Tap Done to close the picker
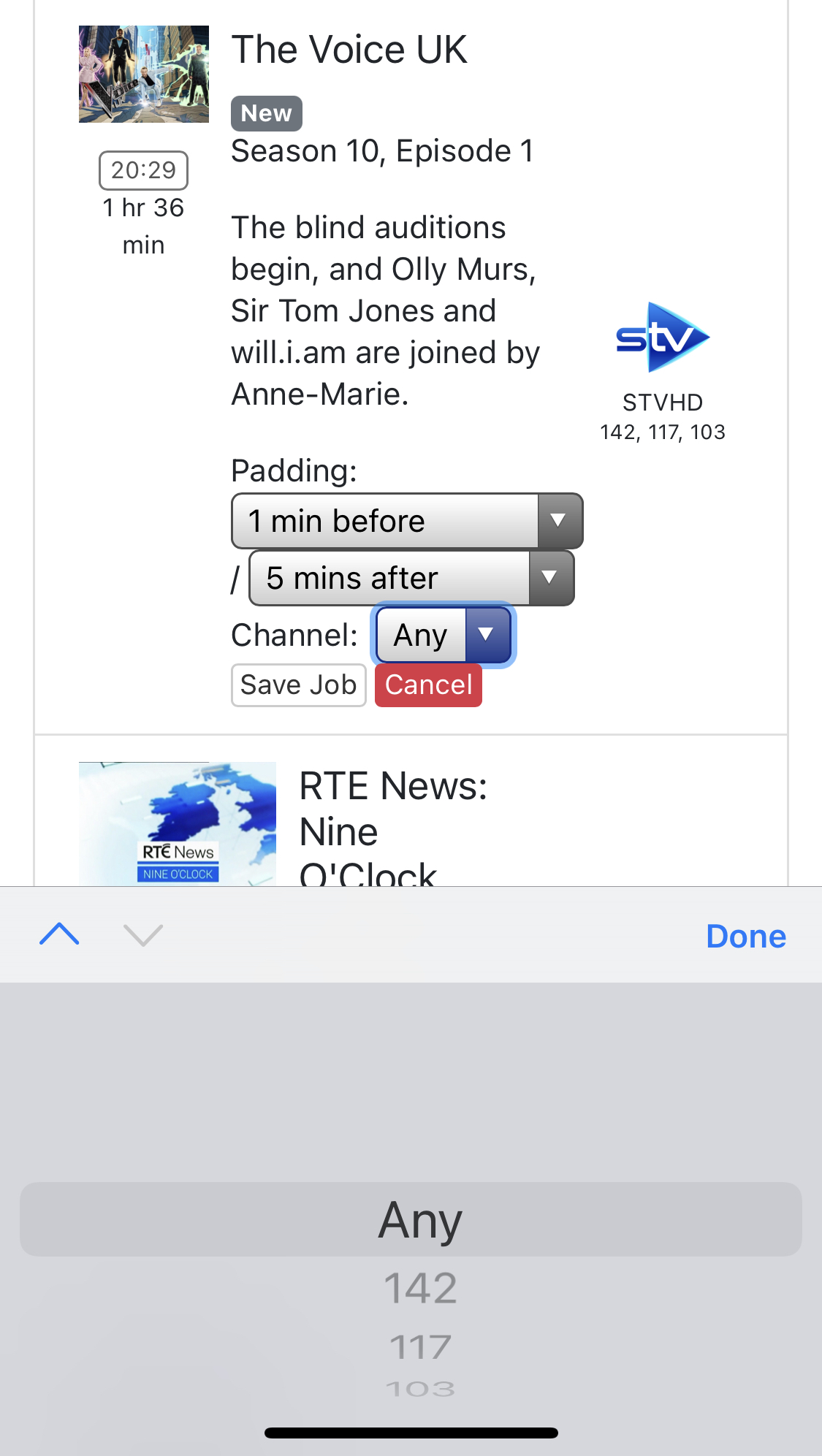 745,936
